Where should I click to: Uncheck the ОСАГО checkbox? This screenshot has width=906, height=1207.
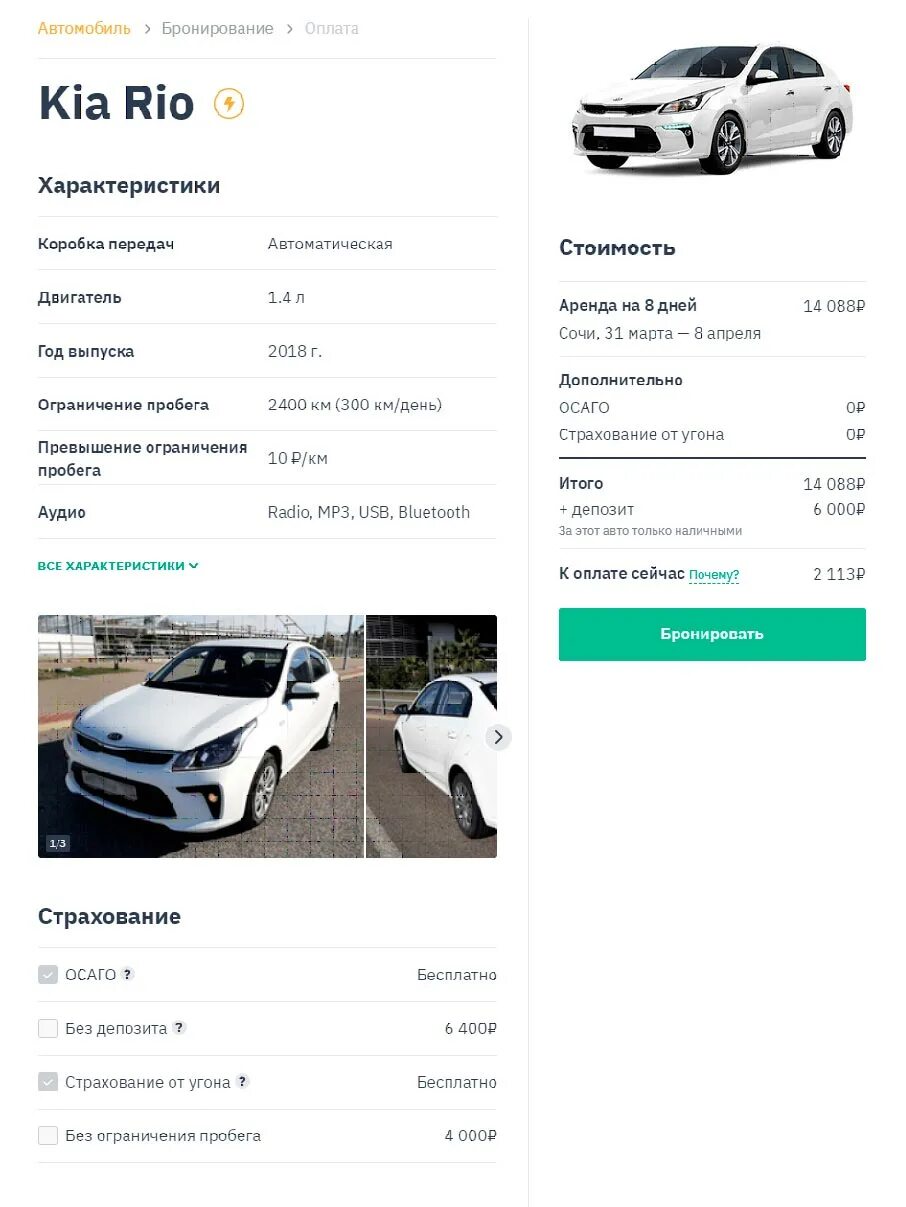(x=48, y=974)
